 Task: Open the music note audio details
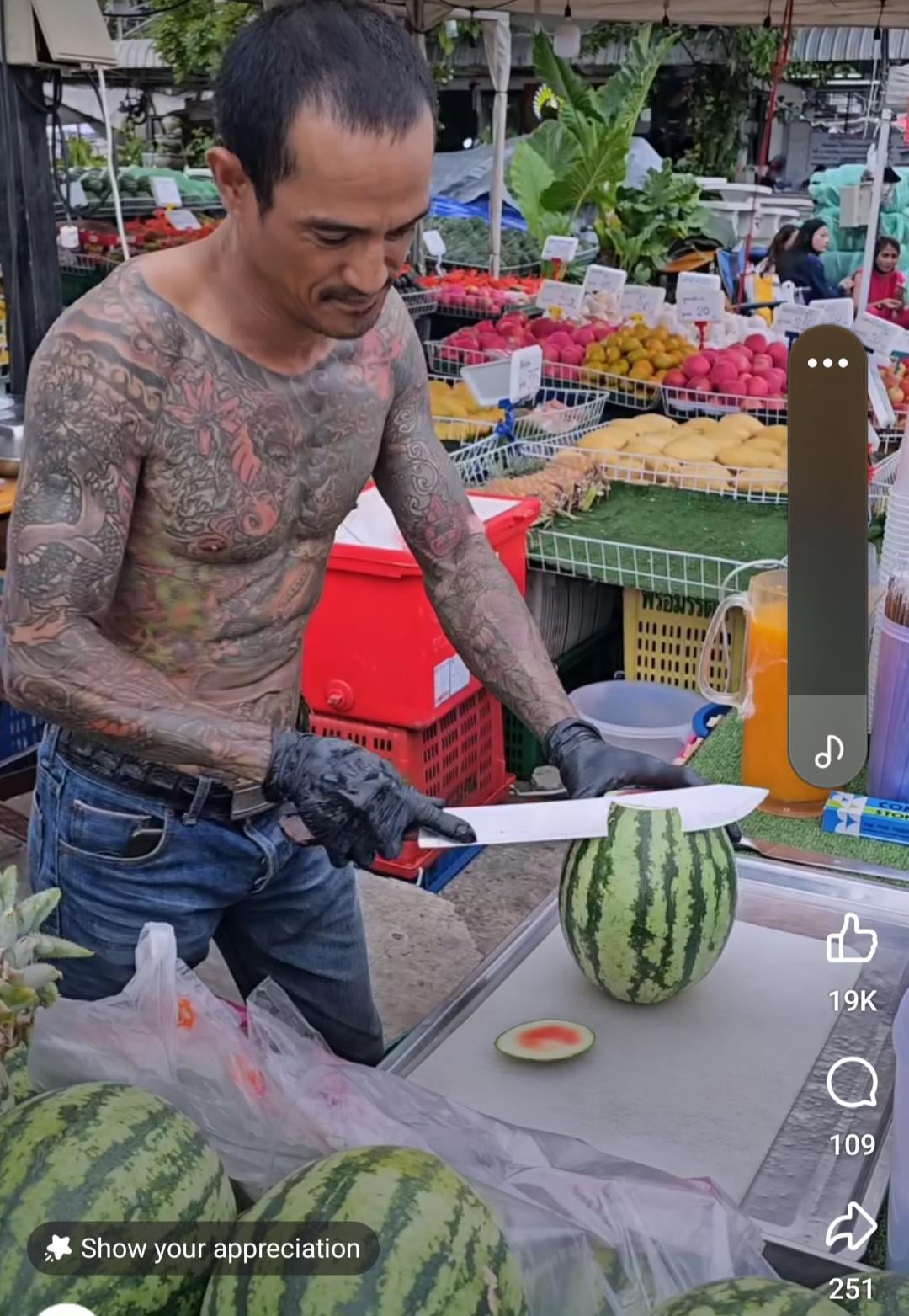[x=829, y=750]
